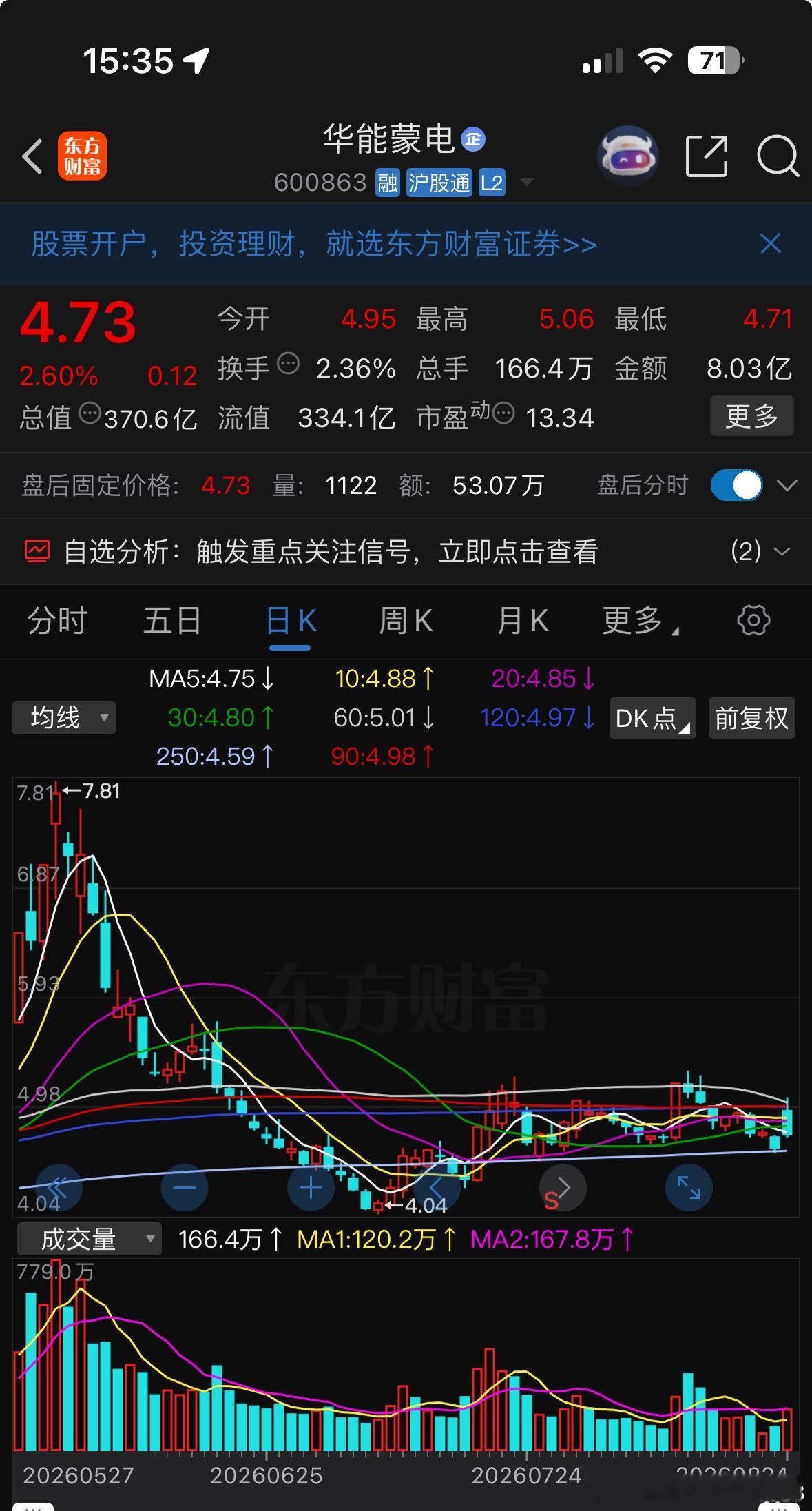Open the 东方财富证券 account banner link
This screenshot has height=1511, width=812.
pyautogui.click(x=314, y=244)
